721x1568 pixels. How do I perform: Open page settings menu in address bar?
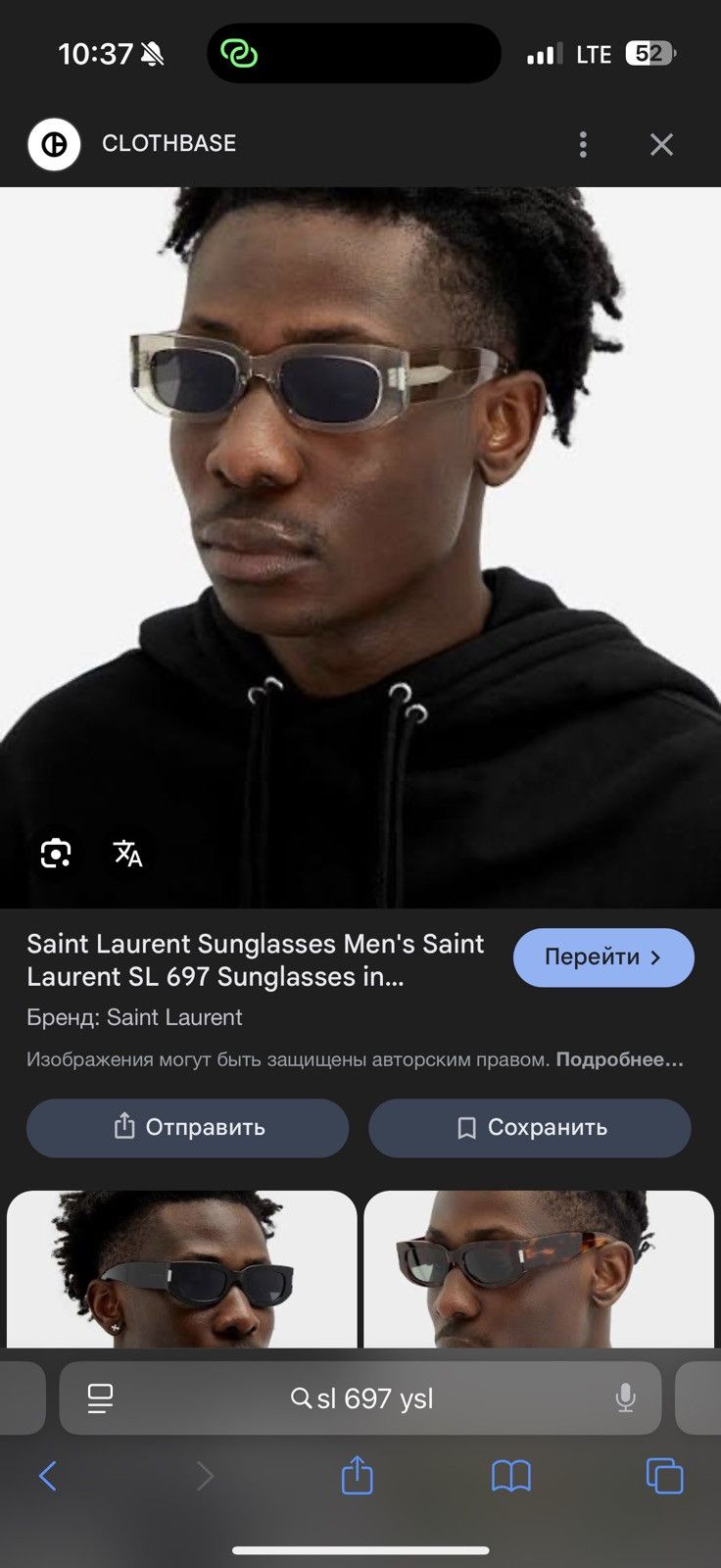tap(100, 1398)
